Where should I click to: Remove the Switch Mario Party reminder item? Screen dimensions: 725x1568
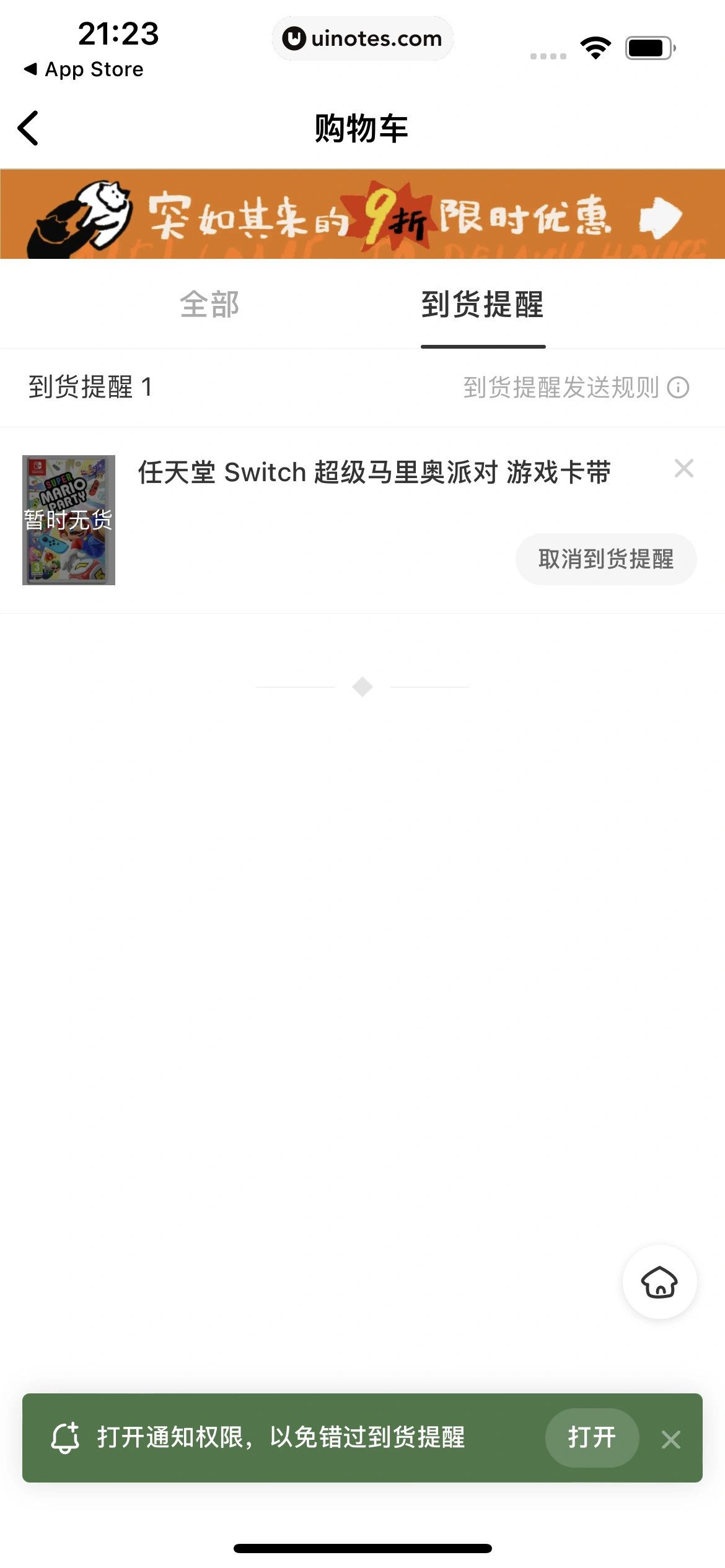click(x=683, y=469)
